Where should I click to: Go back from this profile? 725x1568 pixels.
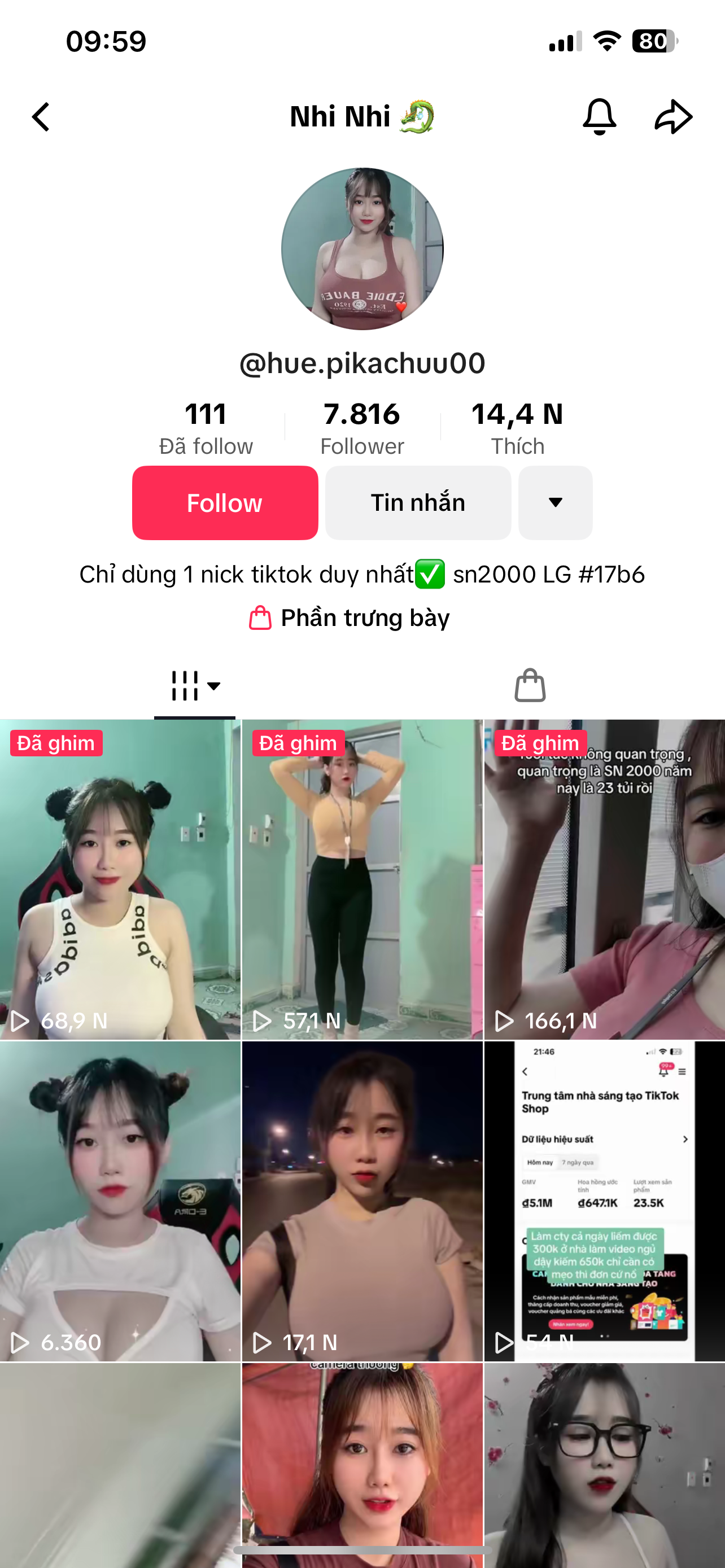click(41, 117)
